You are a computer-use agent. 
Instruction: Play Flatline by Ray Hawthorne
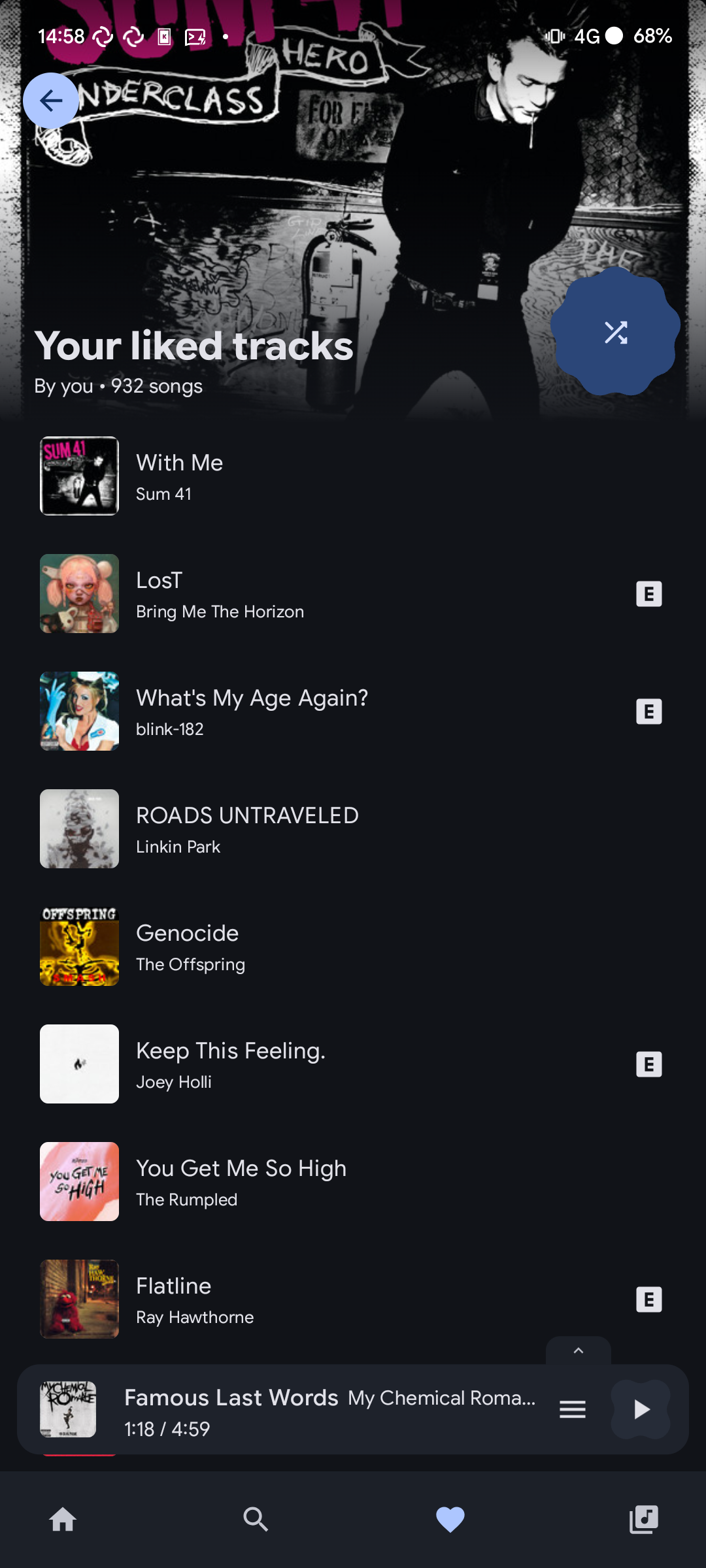click(353, 1299)
